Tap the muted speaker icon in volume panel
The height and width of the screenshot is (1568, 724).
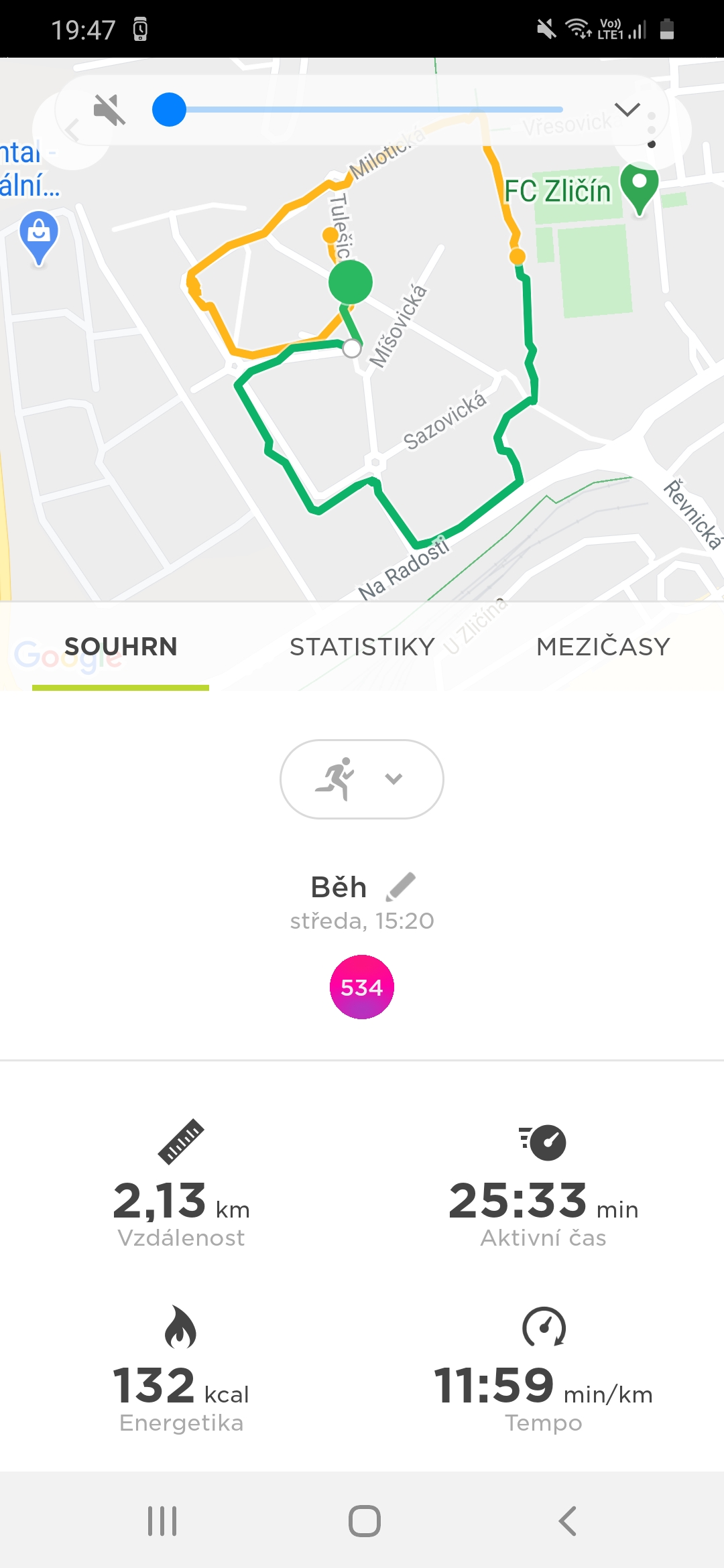pos(109,110)
